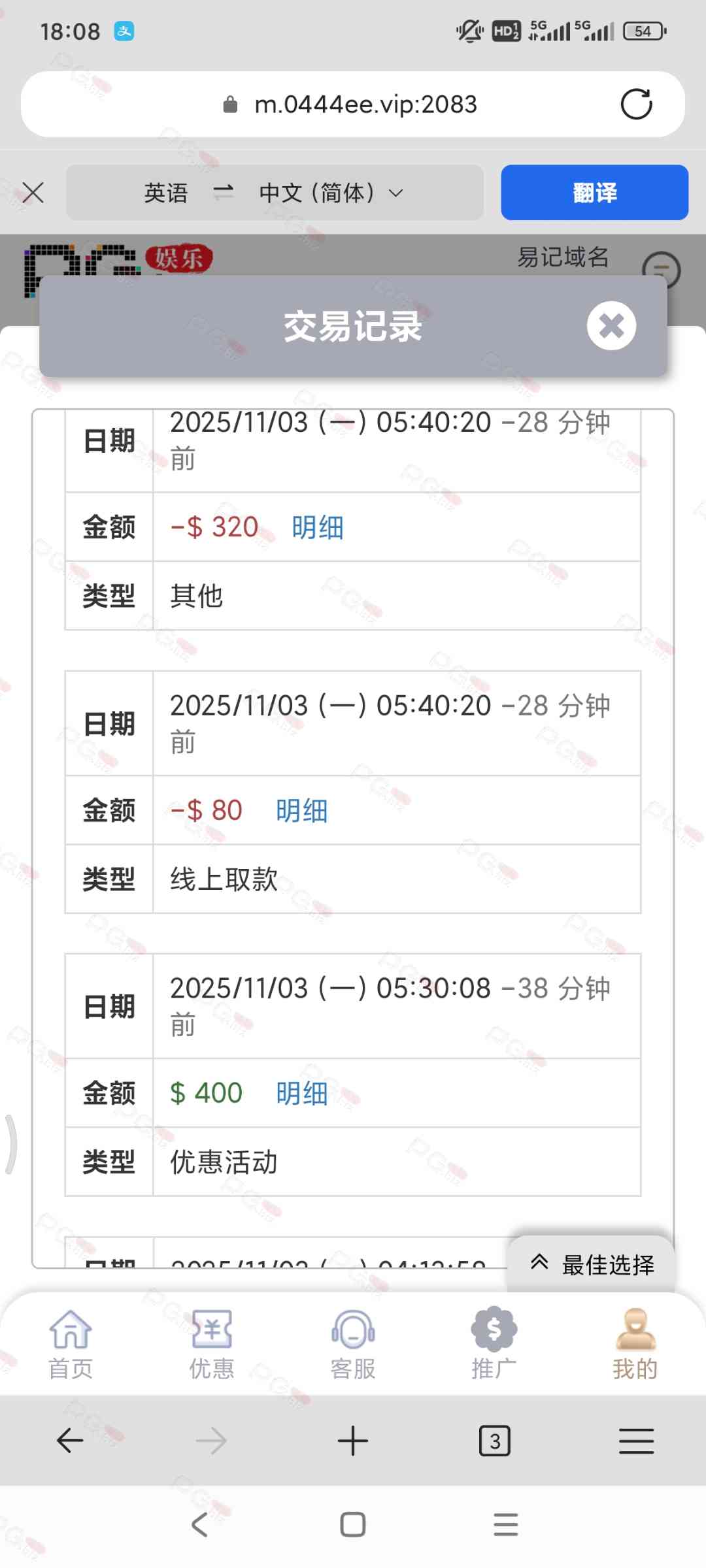The image size is (706, 1568).
Task: Open 明细 for the -$ 80 record
Action: coord(301,811)
